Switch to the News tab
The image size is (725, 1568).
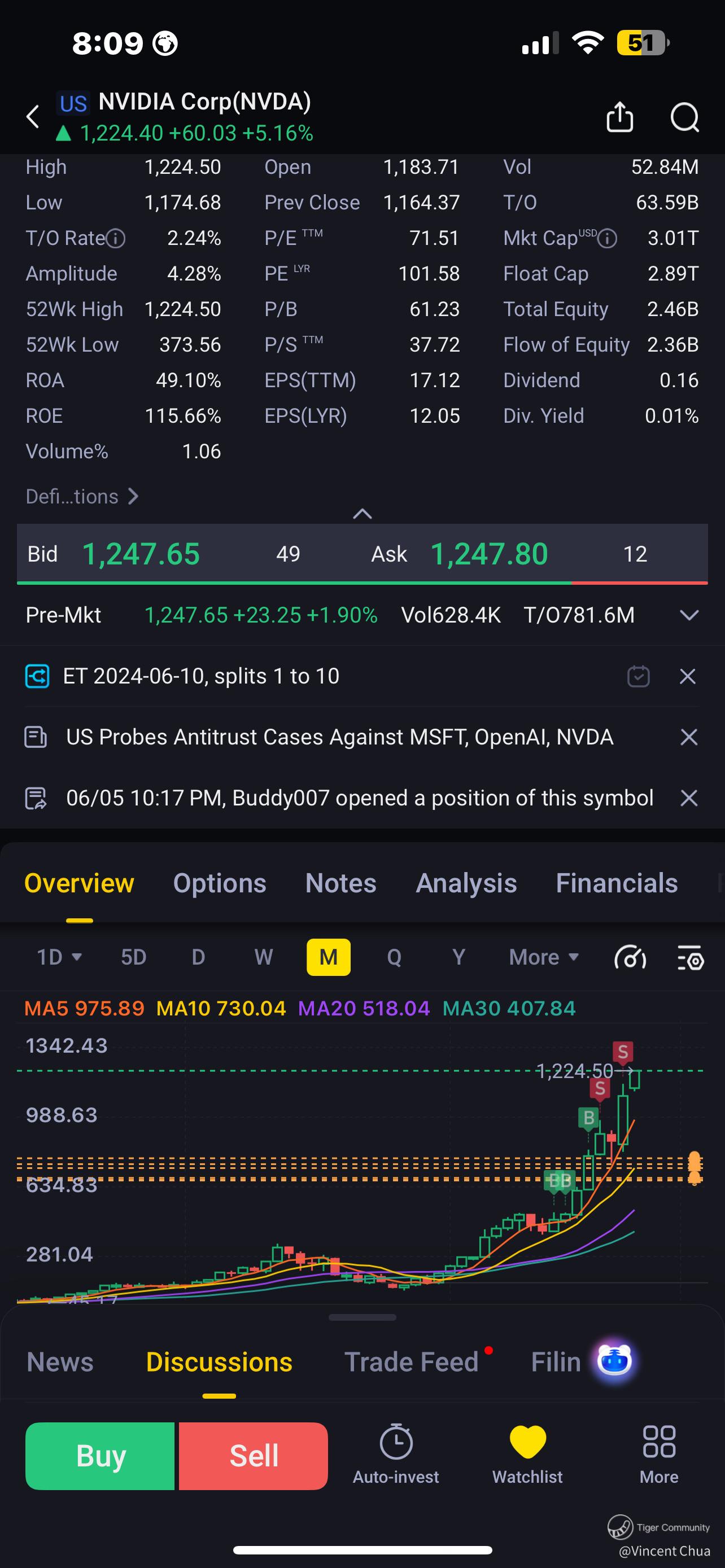click(x=60, y=1361)
